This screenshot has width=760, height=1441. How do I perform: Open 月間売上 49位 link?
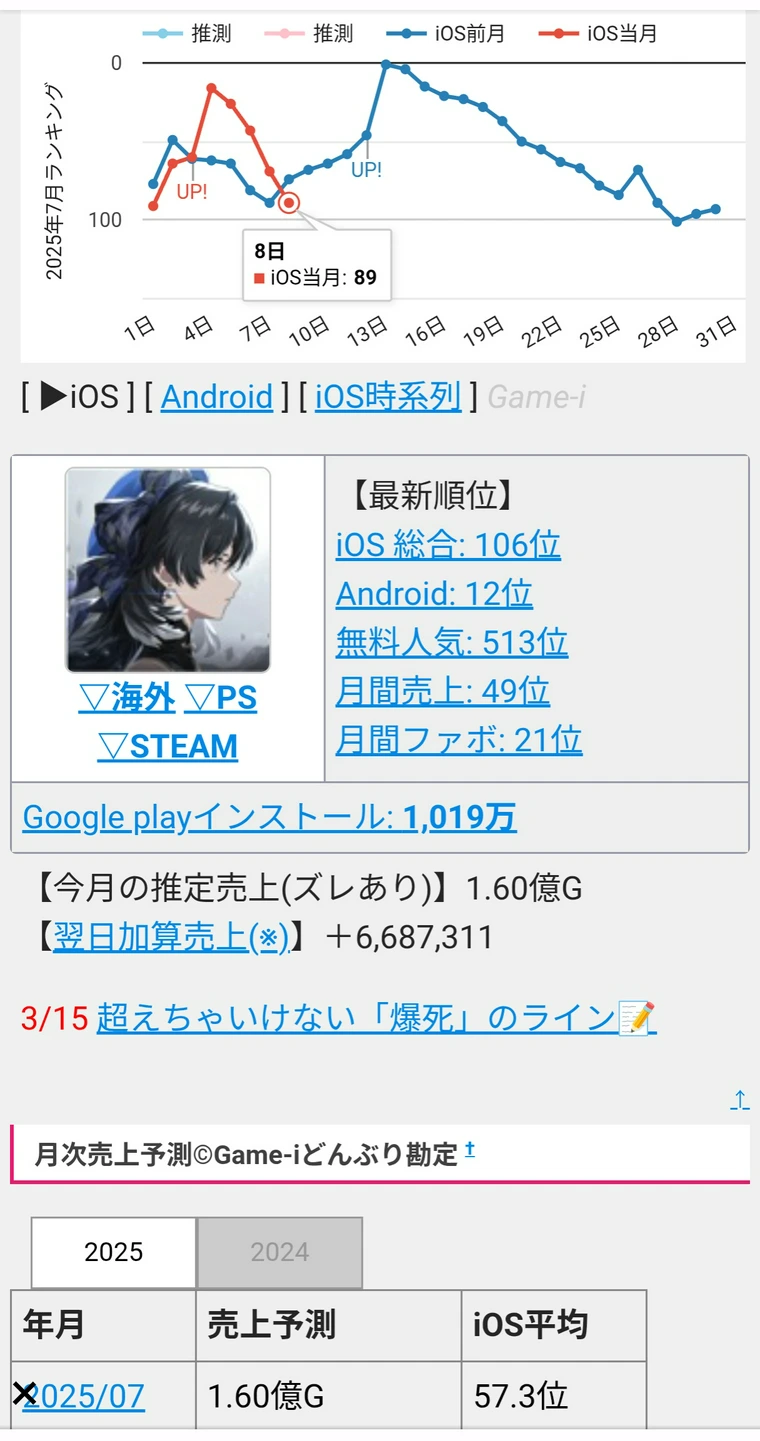[443, 691]
